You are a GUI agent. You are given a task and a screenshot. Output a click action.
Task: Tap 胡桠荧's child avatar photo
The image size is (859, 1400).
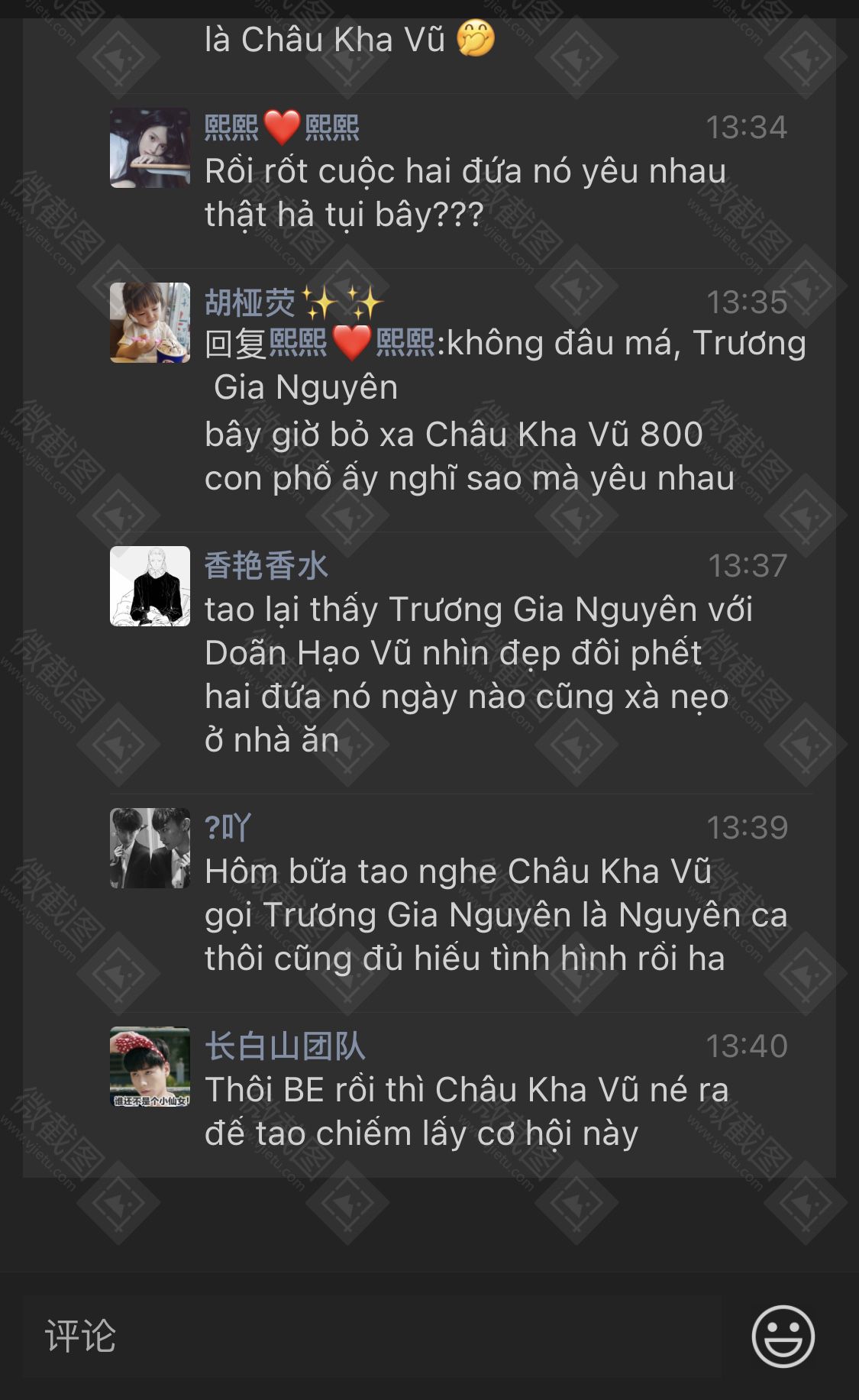(150, 322)
